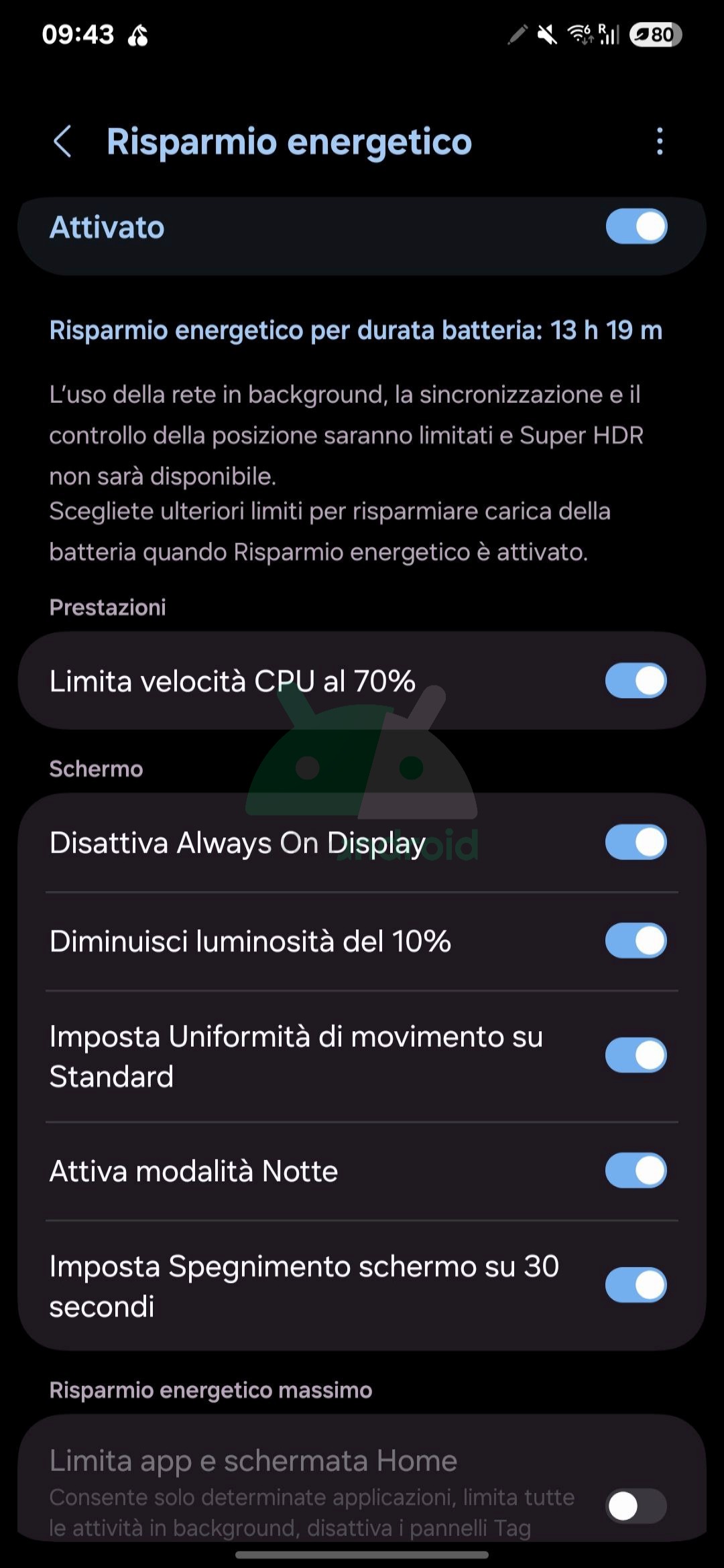This screenshot has width=724, height=1568.
Task: Toggle Imposta Uniformità di movimento su Standard
Action: tap(636, 1055)
